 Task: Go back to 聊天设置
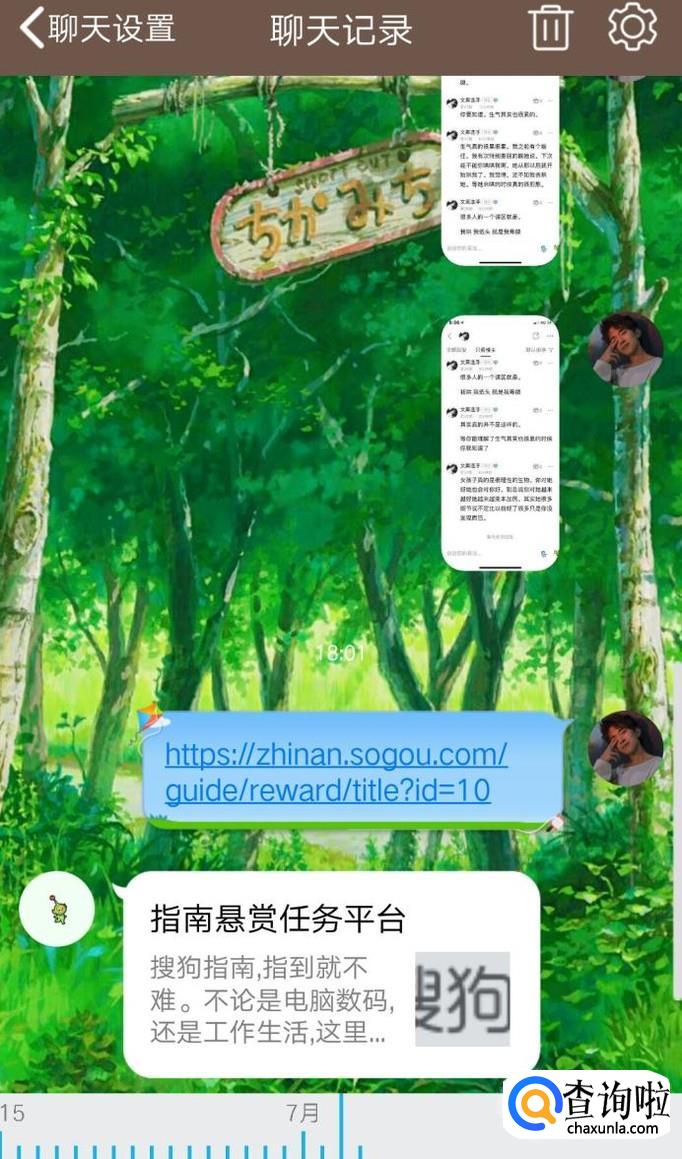[x=98, y=29]
